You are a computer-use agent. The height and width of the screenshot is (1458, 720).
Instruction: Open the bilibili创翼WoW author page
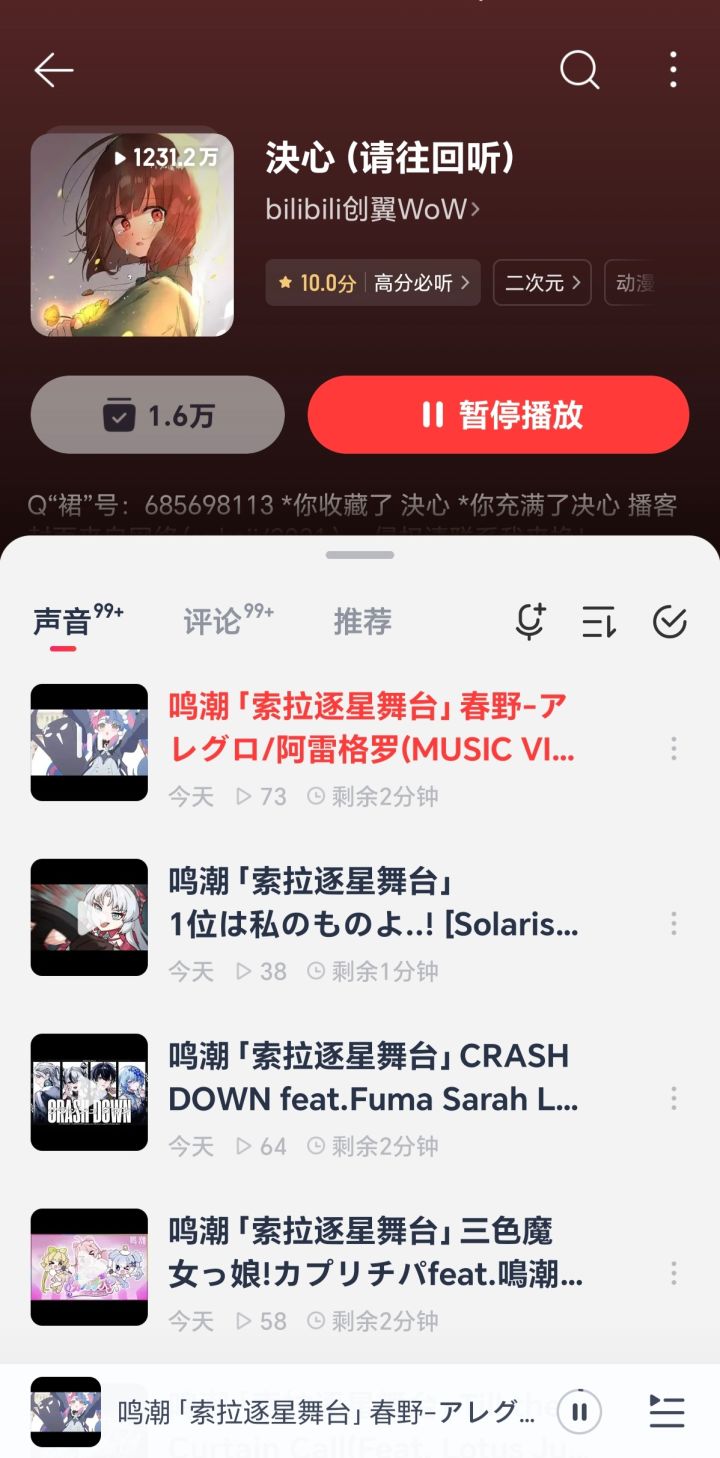[372, 209]
